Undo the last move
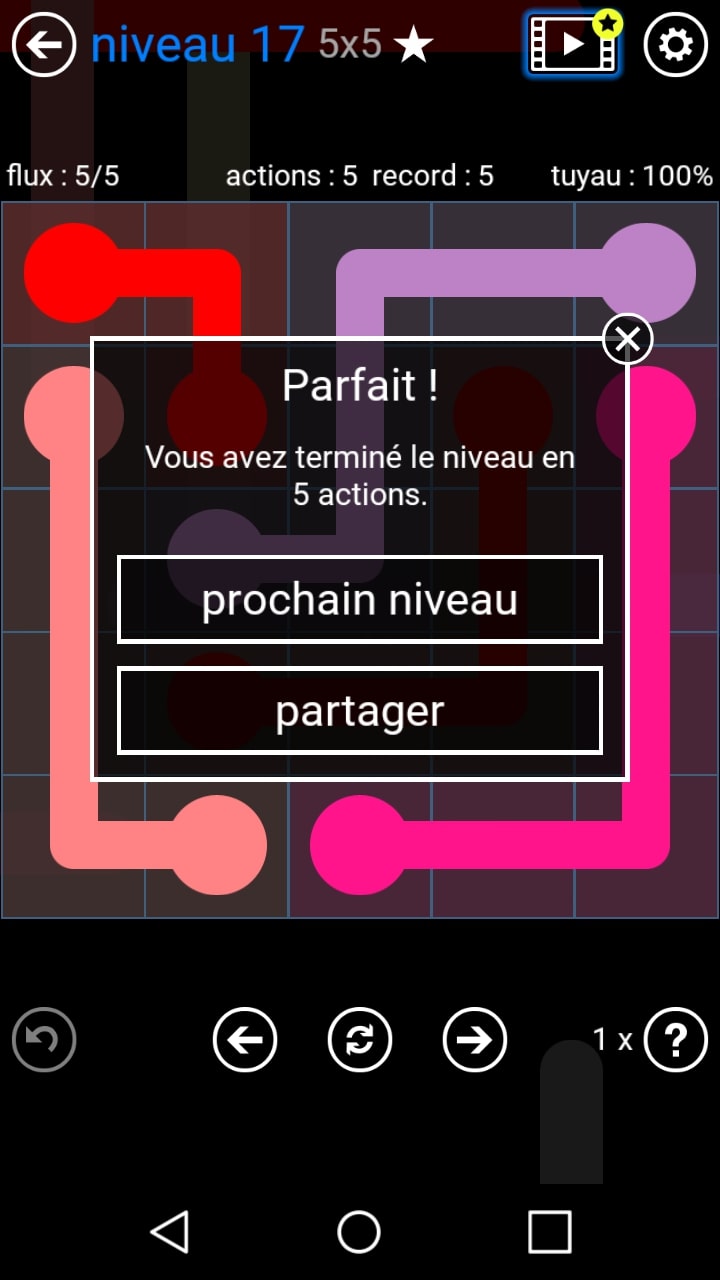This screenshot has height=1280, width=720. (x=44, y=1040)
